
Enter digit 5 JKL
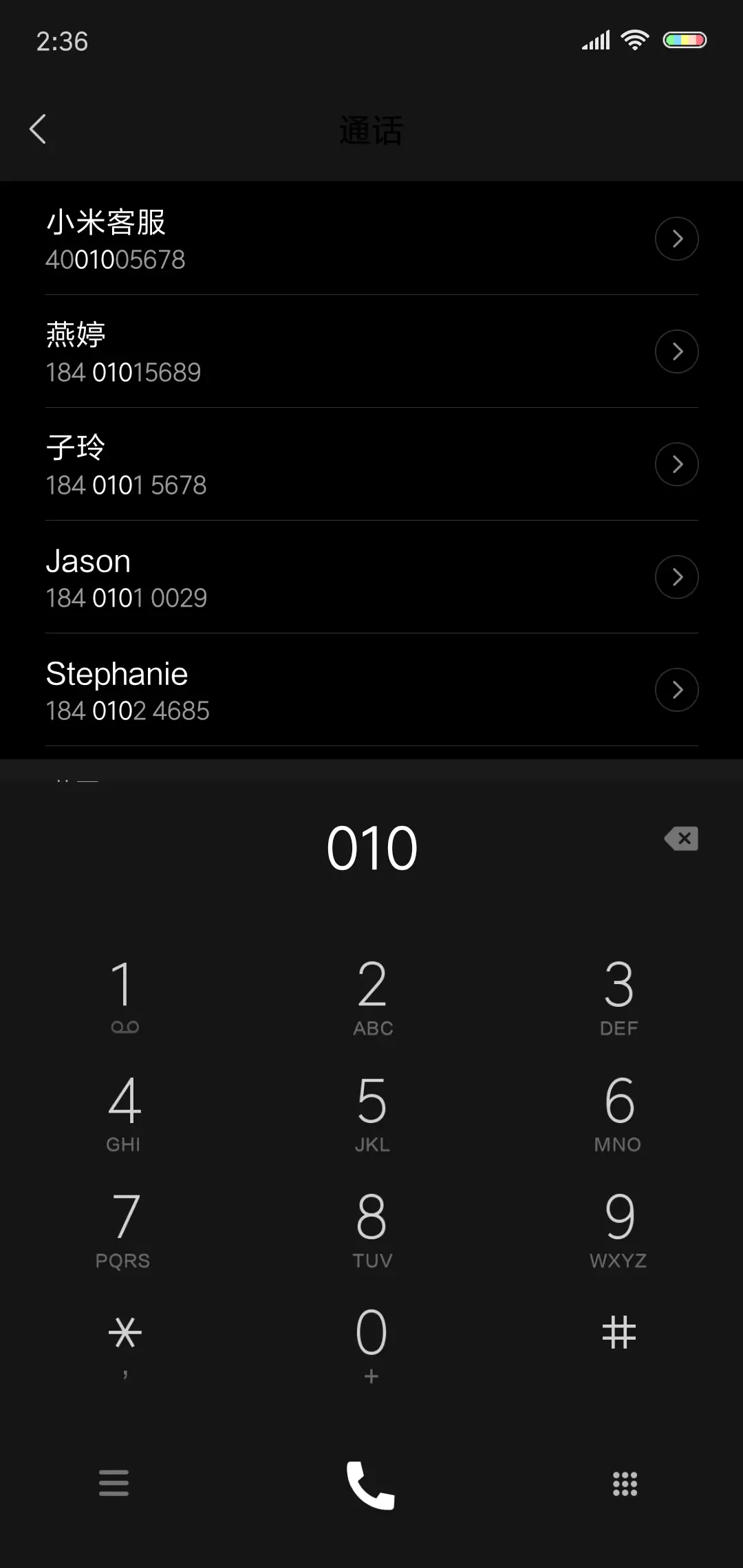372,1112
